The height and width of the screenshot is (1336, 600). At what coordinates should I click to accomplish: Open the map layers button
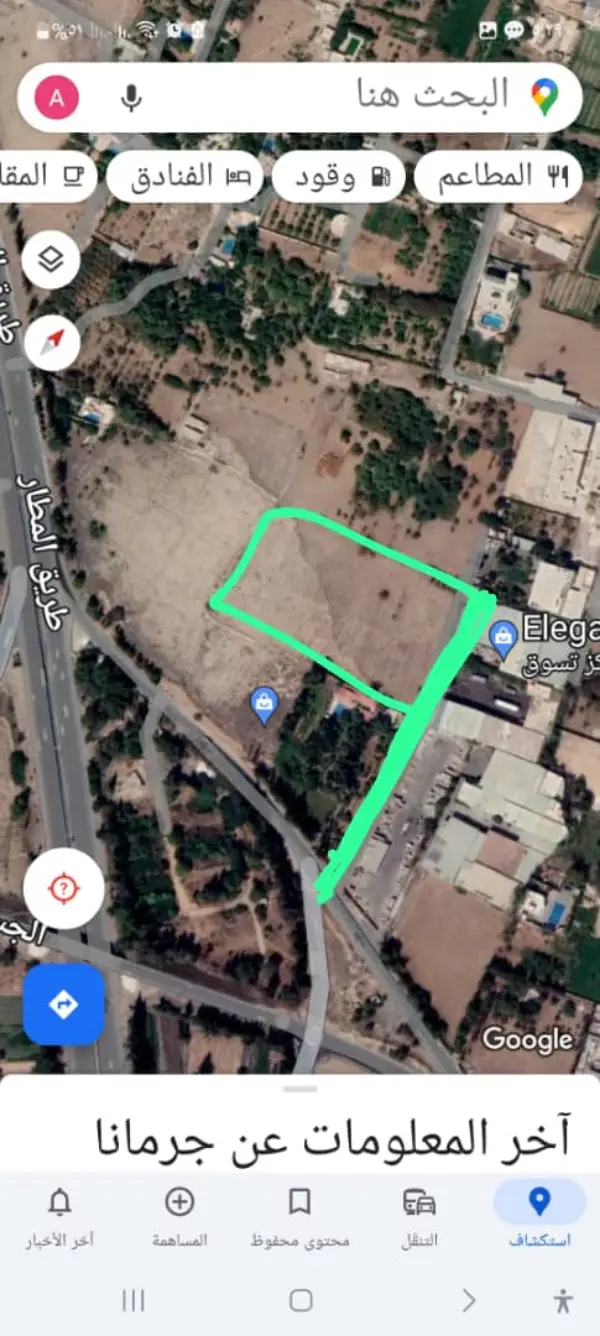click(x=50, y=260)
